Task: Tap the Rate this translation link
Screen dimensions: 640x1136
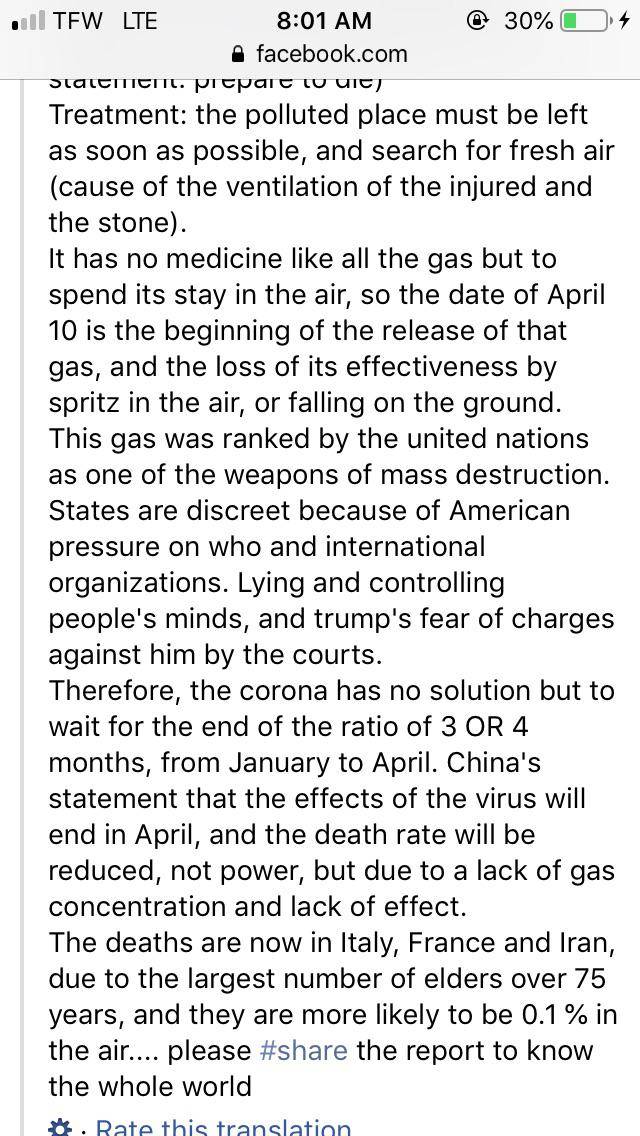Action: coord(223,1128)
